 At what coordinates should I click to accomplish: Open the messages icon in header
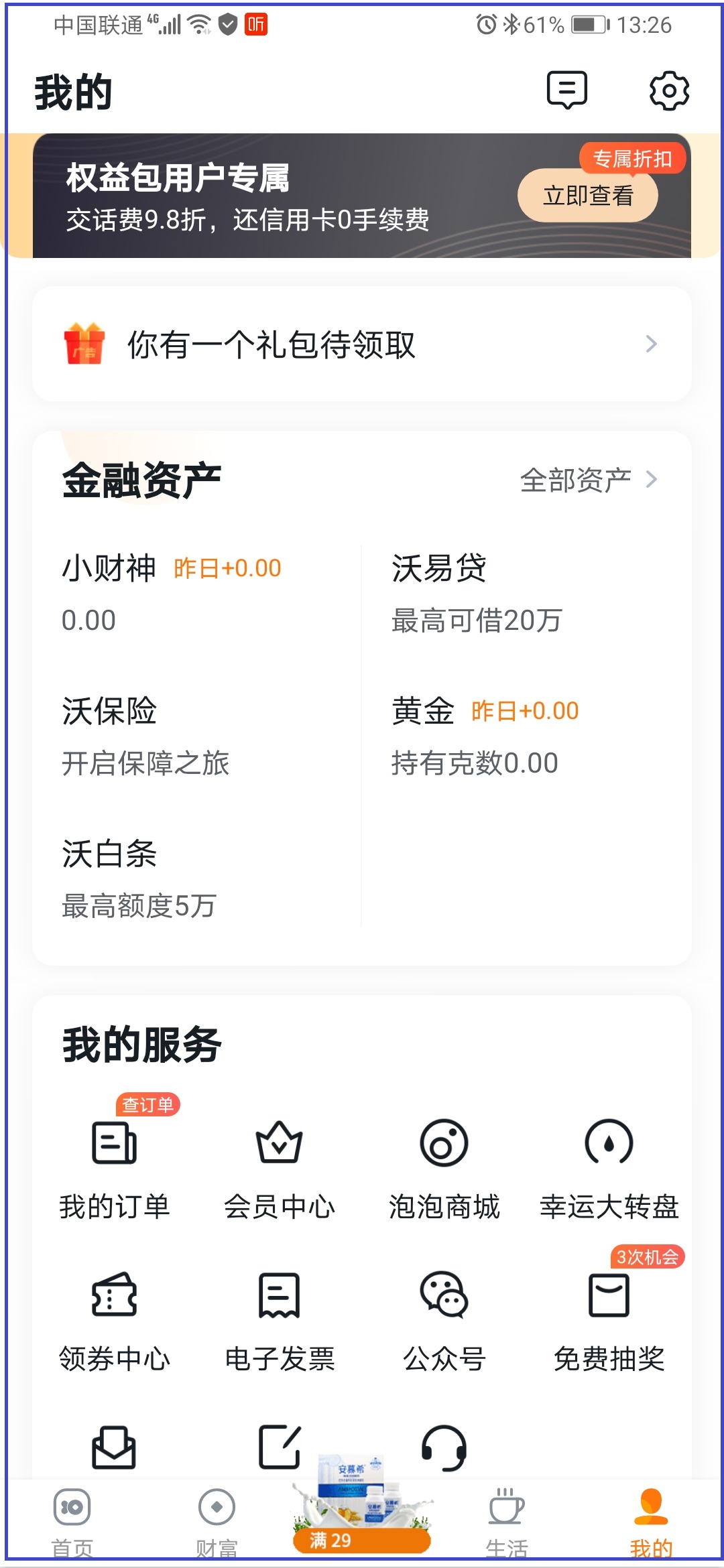point(567,90)
